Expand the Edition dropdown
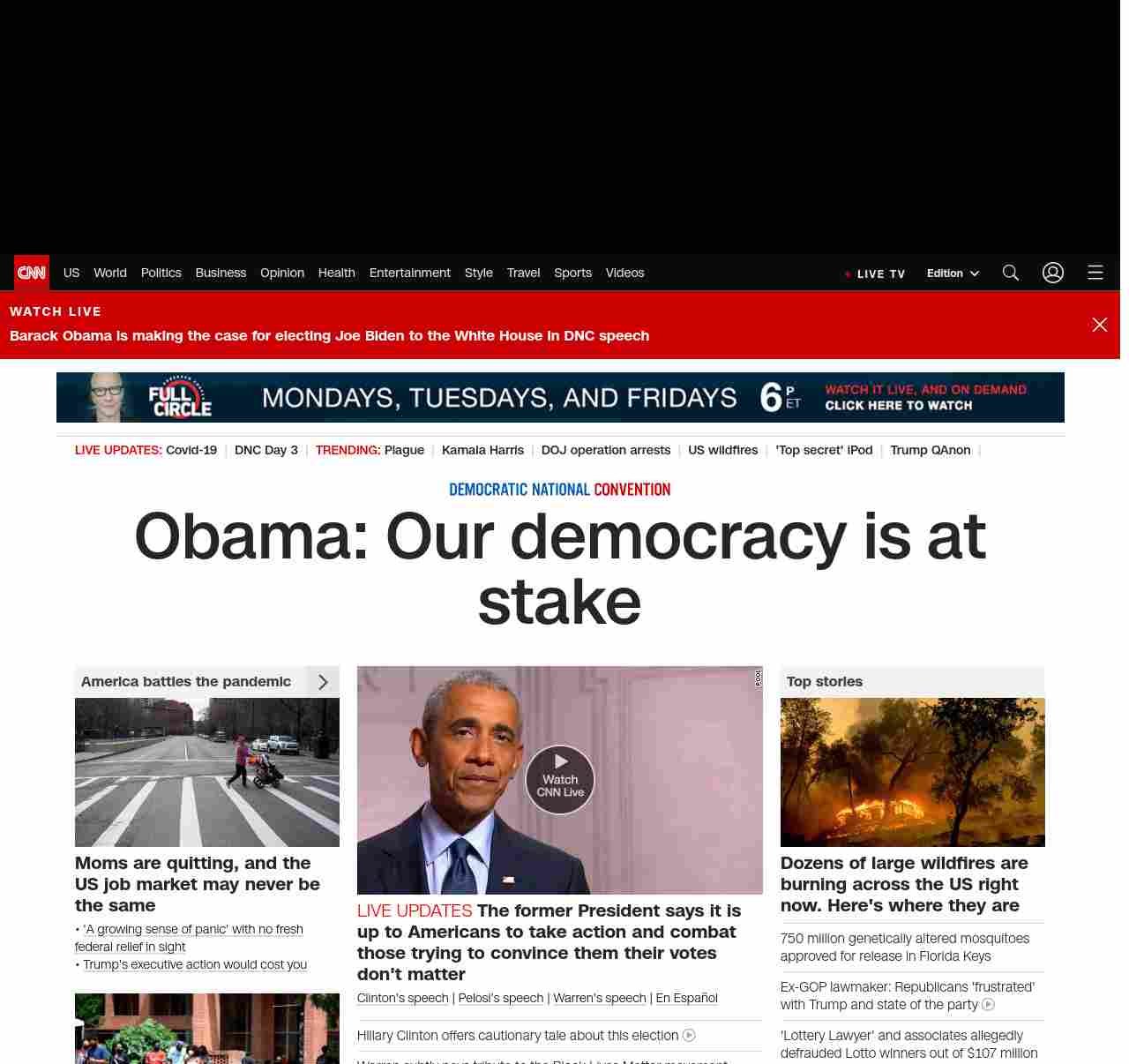This screenshot has height=1064, width=1129. (x=953, y=273)
